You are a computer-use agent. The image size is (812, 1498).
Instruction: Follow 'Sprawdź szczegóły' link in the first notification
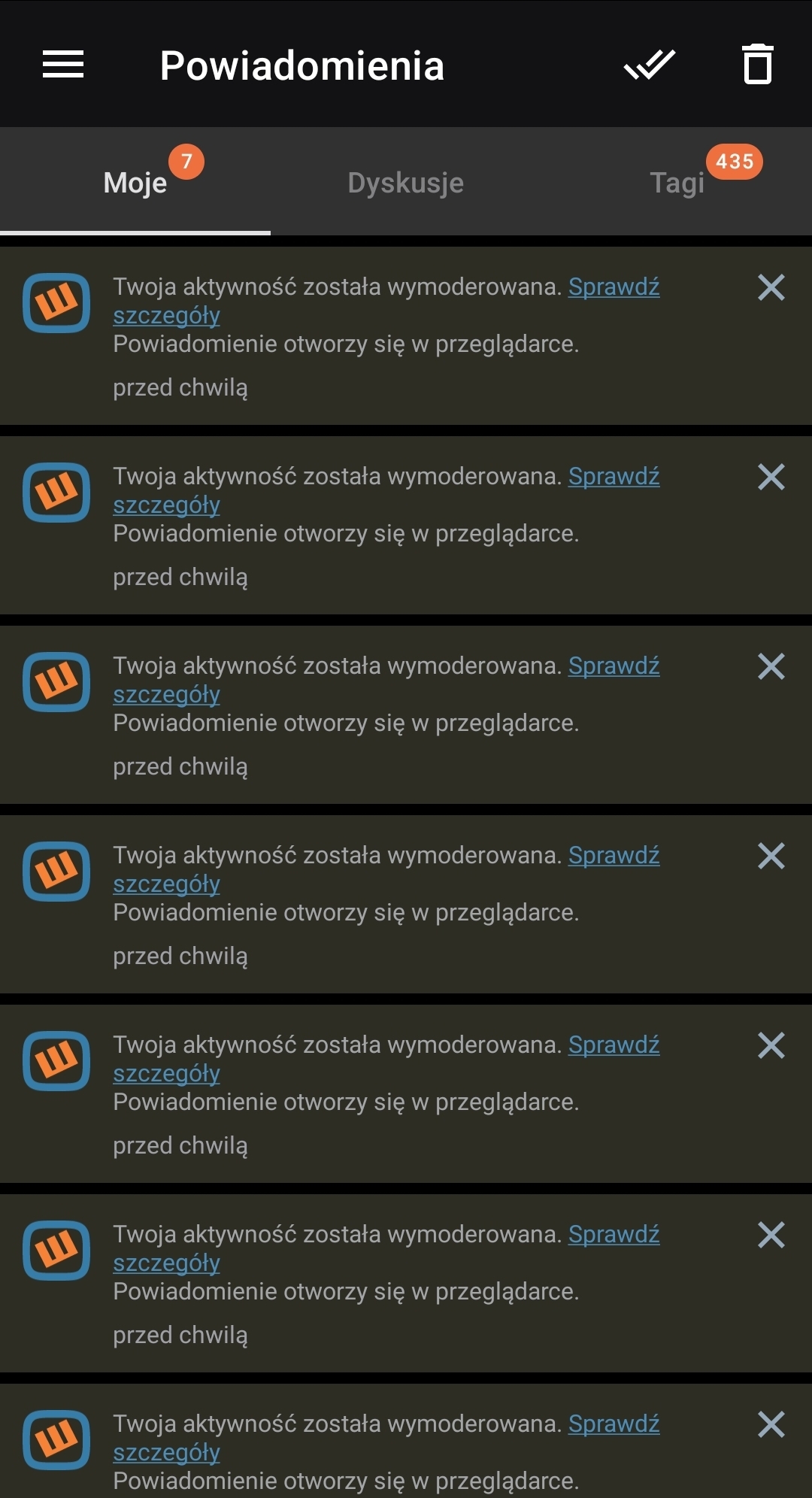[614, 287]
